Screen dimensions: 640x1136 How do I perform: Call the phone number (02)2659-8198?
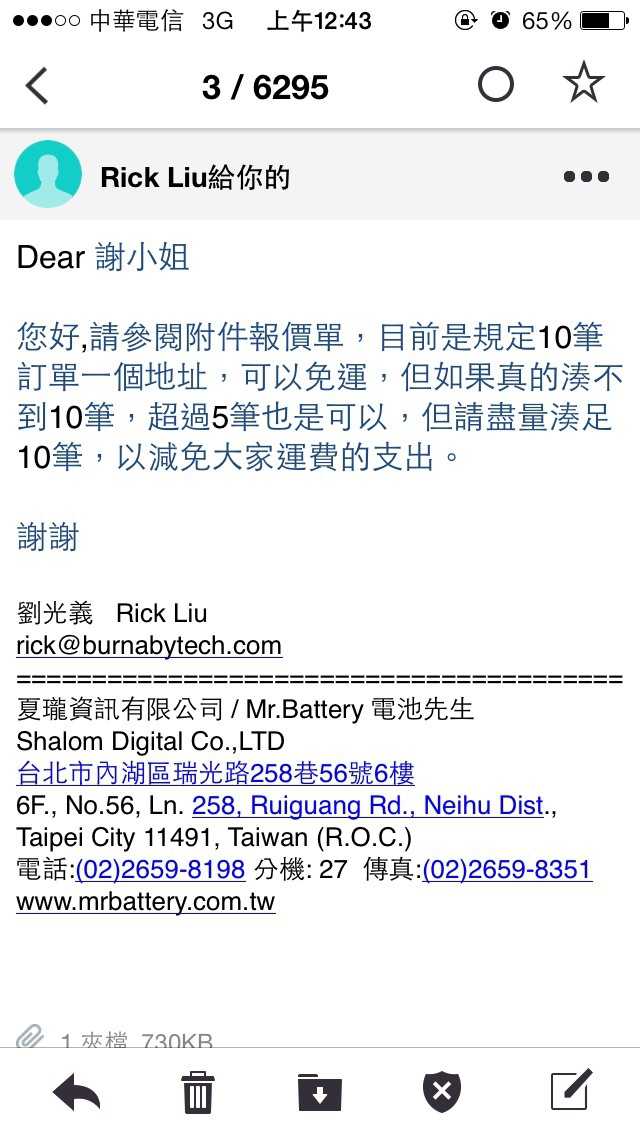pyautogui.click(x=160, y=869)
